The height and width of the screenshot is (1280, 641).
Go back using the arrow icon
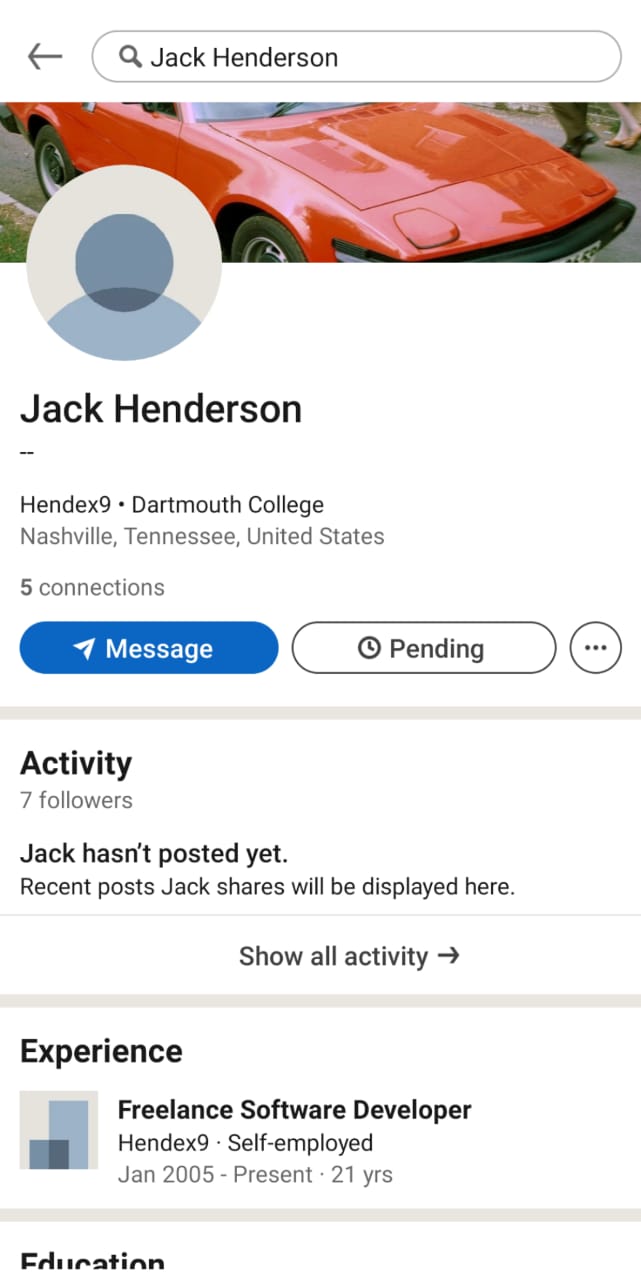(45, 57)
